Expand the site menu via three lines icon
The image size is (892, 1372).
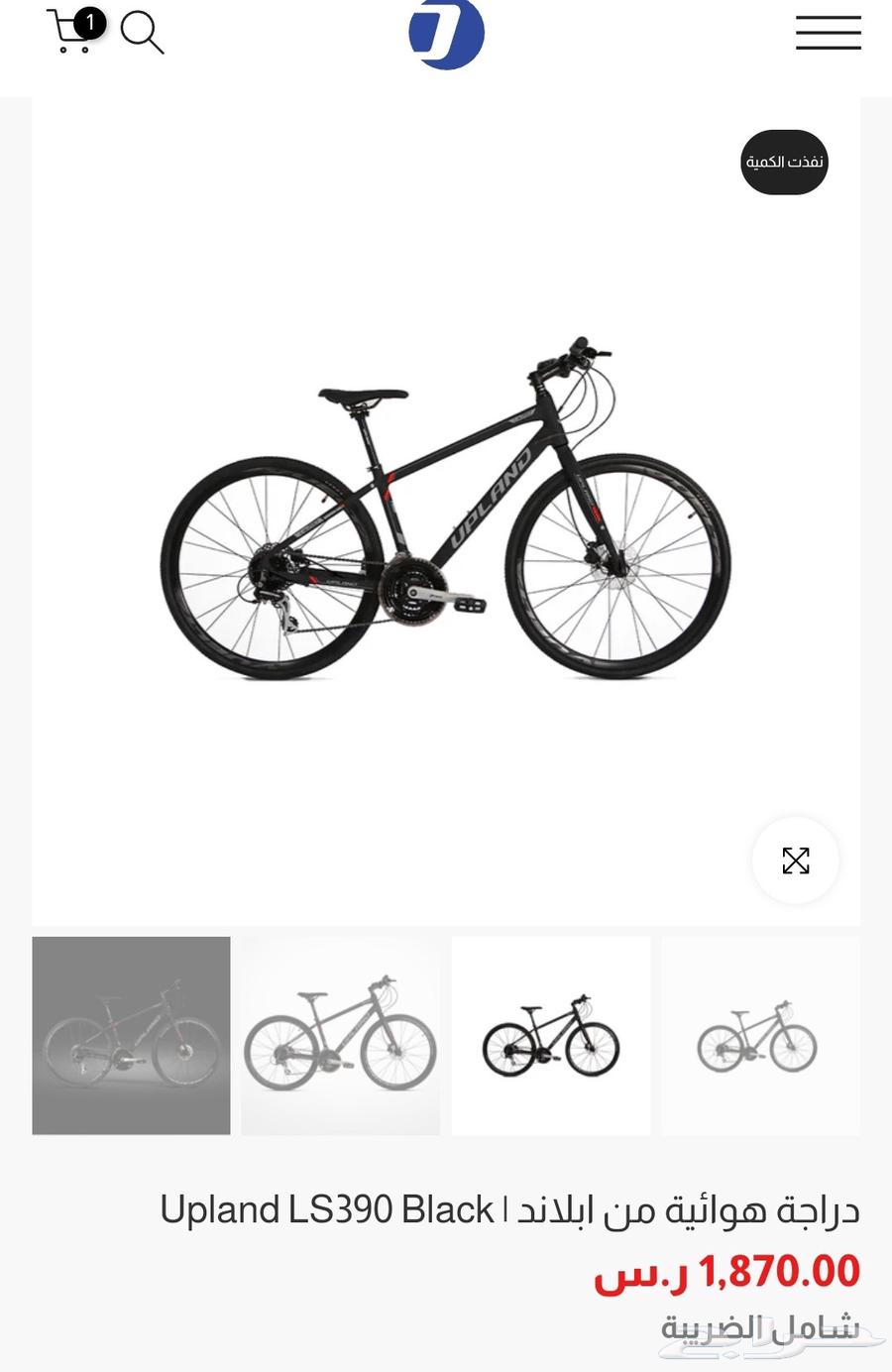coord(829,33)
